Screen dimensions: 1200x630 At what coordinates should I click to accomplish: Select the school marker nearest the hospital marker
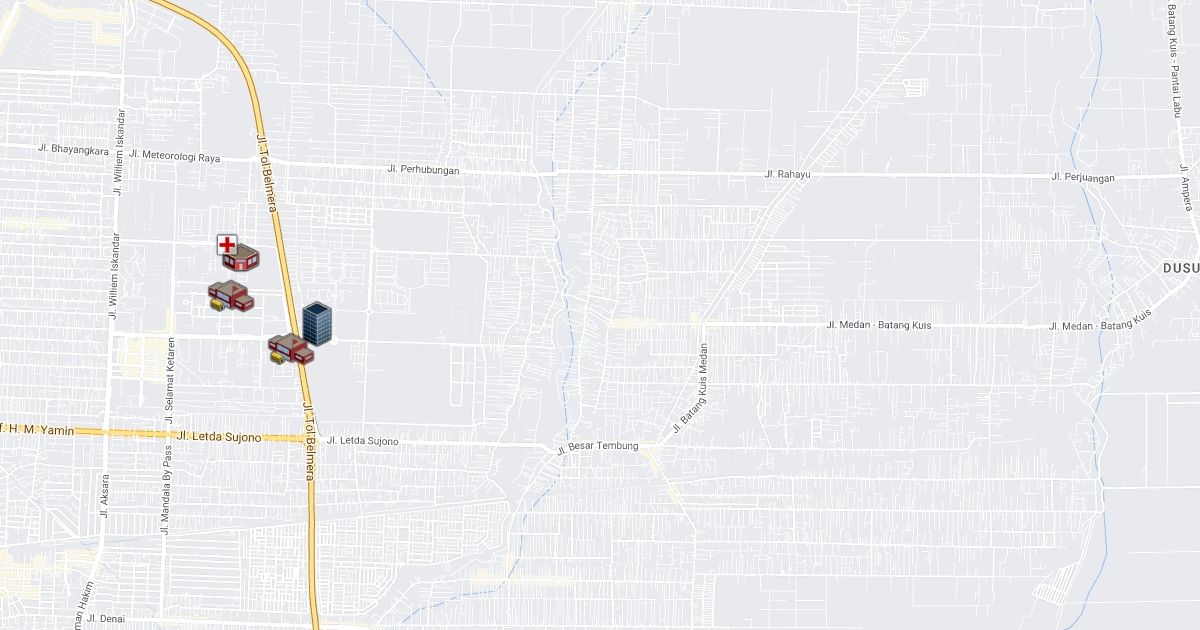231,297
